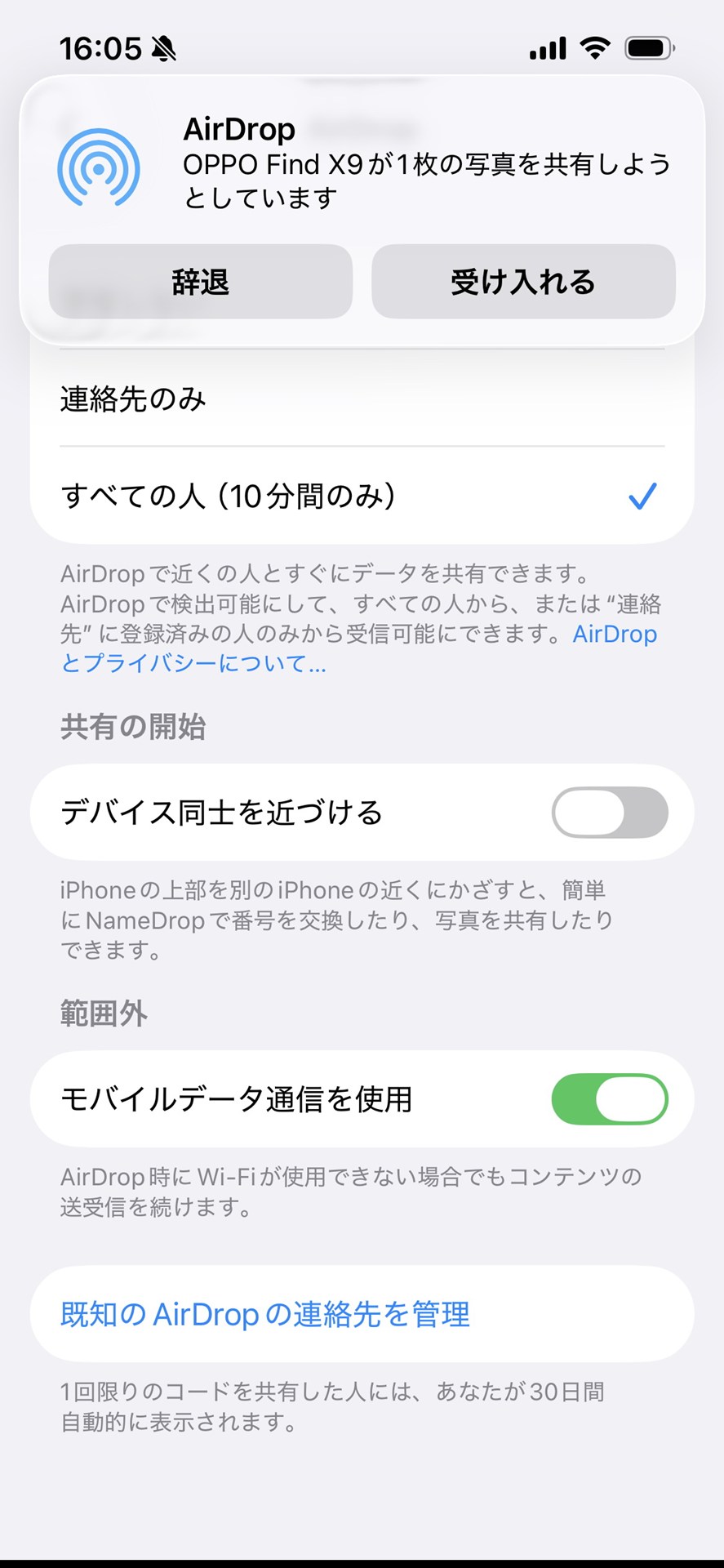Tap the 範囲外 section heading
The height and width of the screenshot is (1568, 724).
click(103, 1013)
